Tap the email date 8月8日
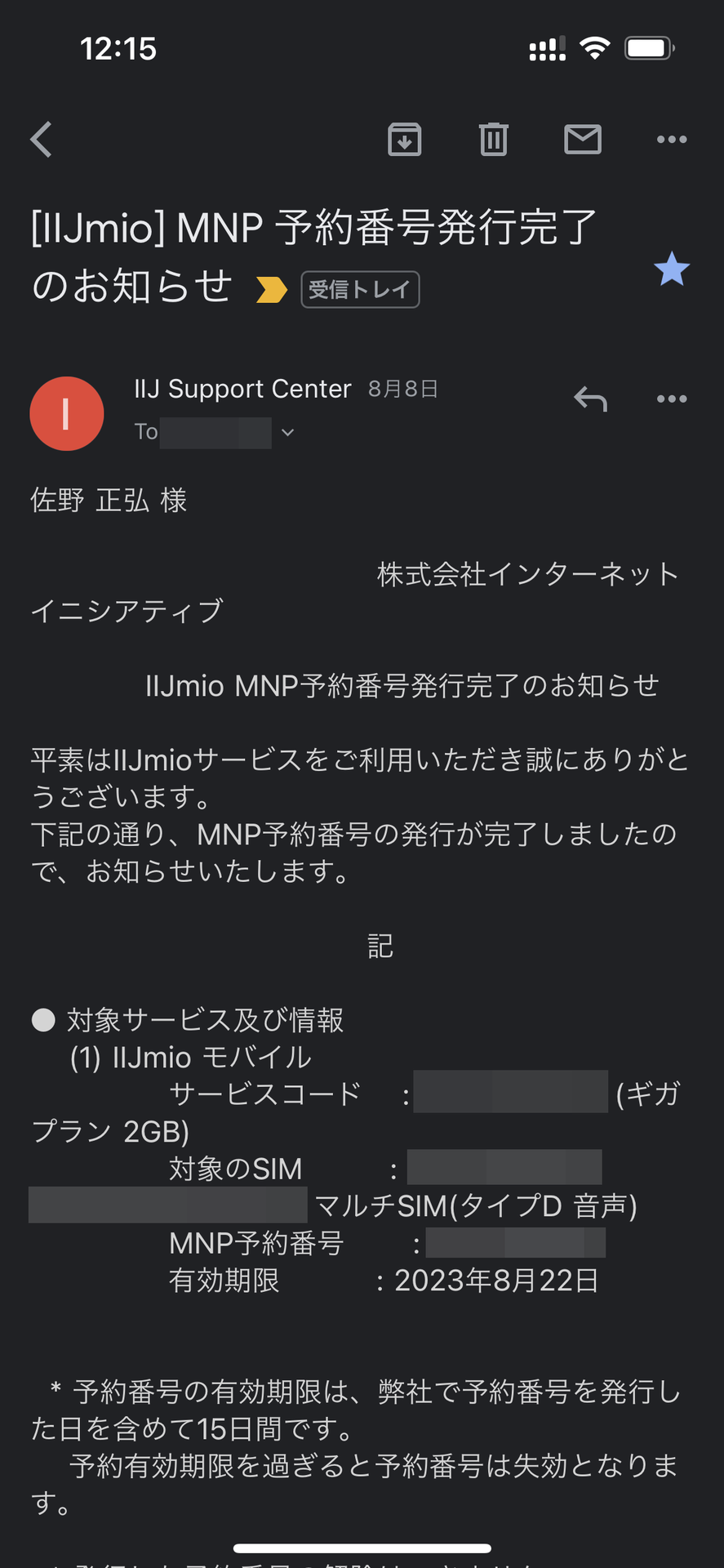 tap(402, 390)
